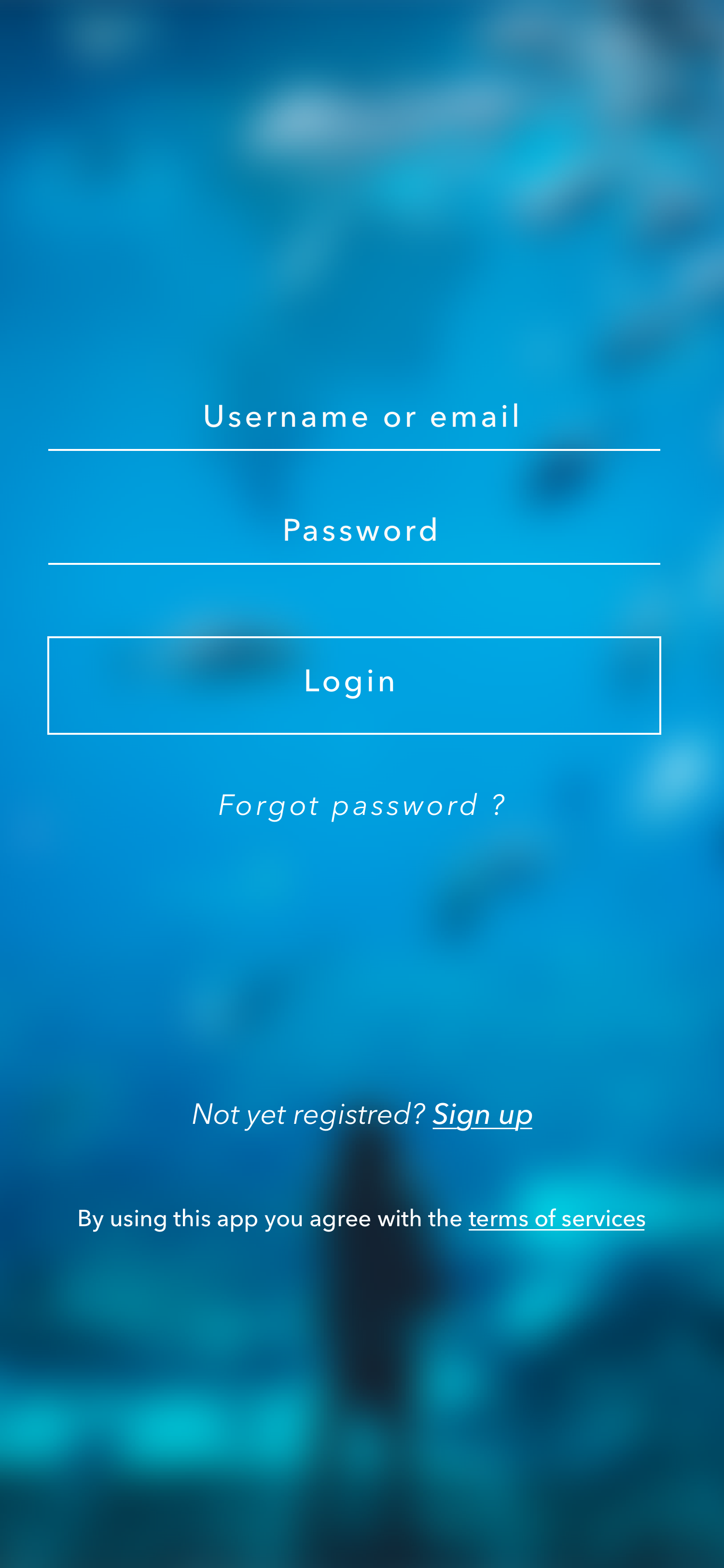
Task: Open the Sign up link
Action: tap(482, 1115)
